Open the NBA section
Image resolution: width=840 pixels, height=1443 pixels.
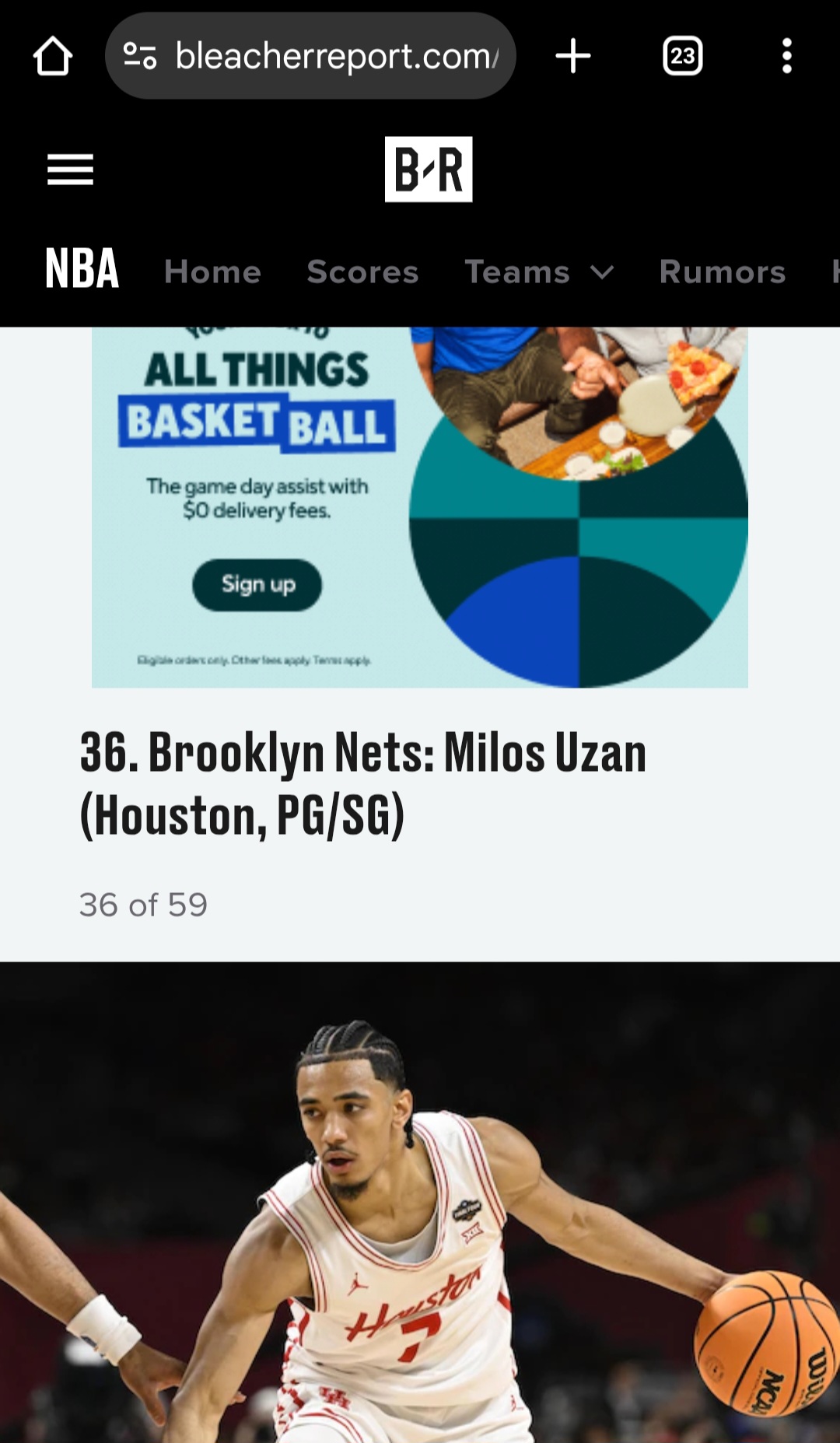[x=82, y=270]
